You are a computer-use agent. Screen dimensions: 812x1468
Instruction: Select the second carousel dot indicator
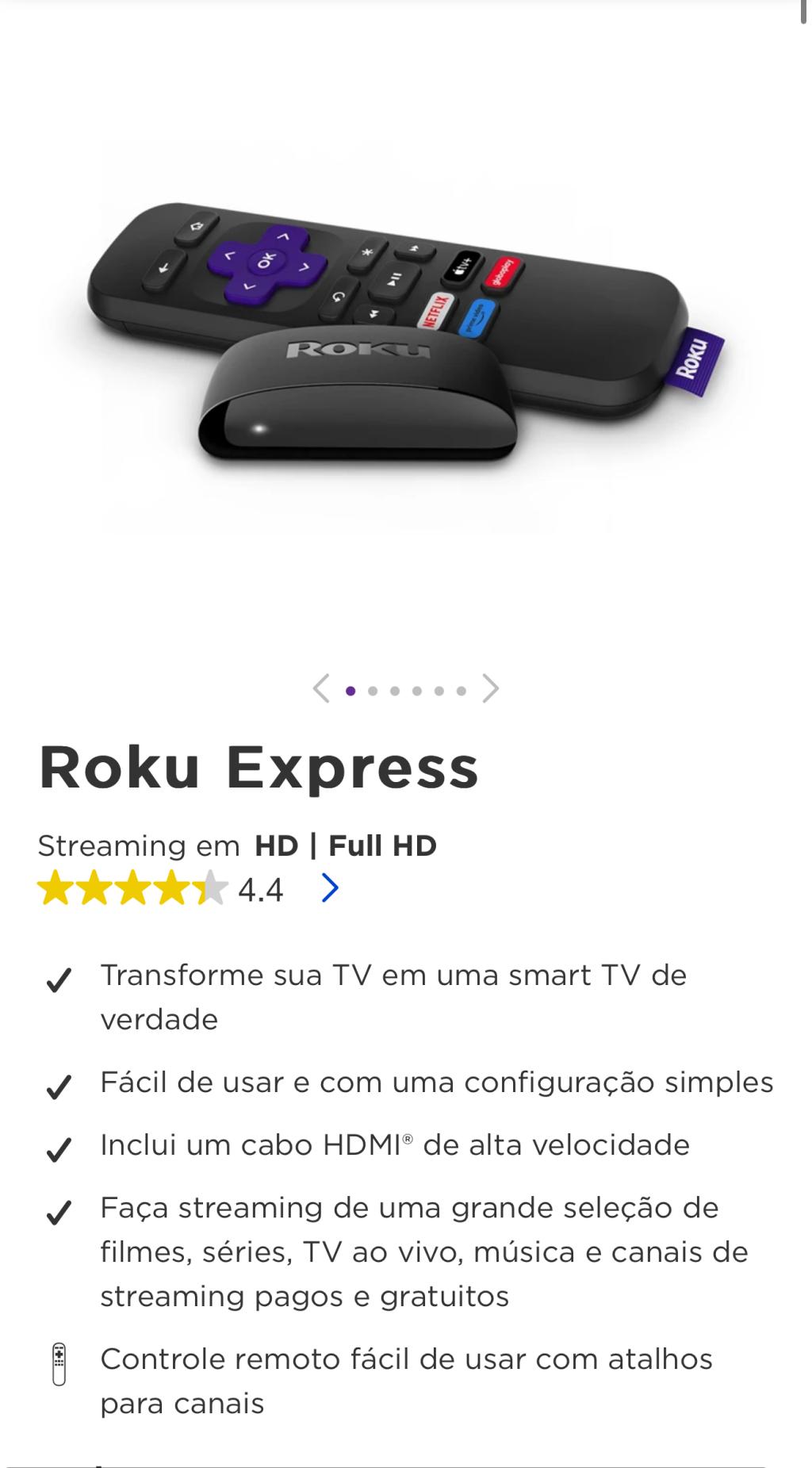pyautogui.click(x=373, y=690)
